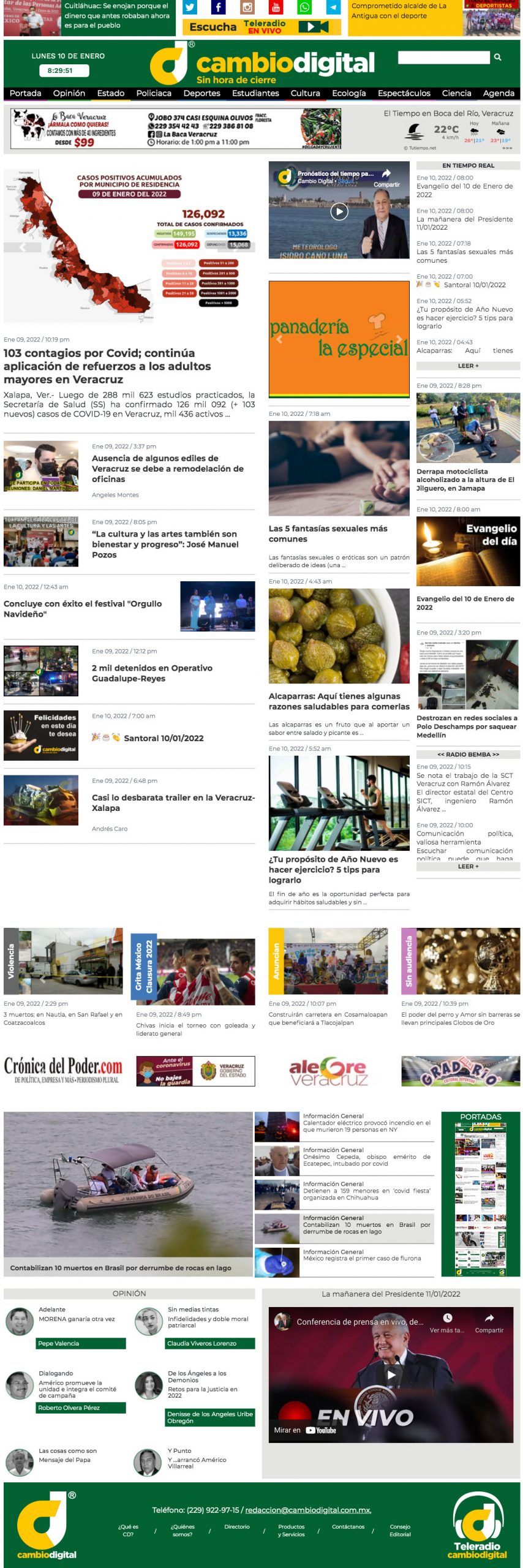Select the Deportes section

coord(201,93)
